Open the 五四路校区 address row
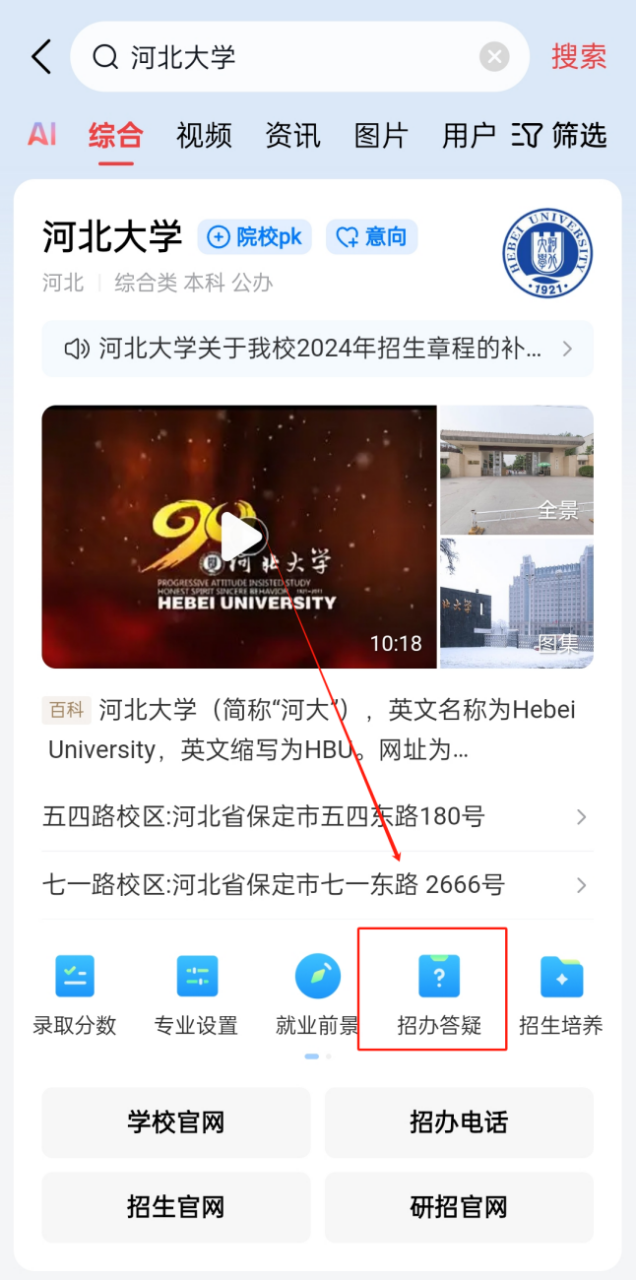Image resolution: width=636 pixels, height=1280 pixels. coord(317,817)
